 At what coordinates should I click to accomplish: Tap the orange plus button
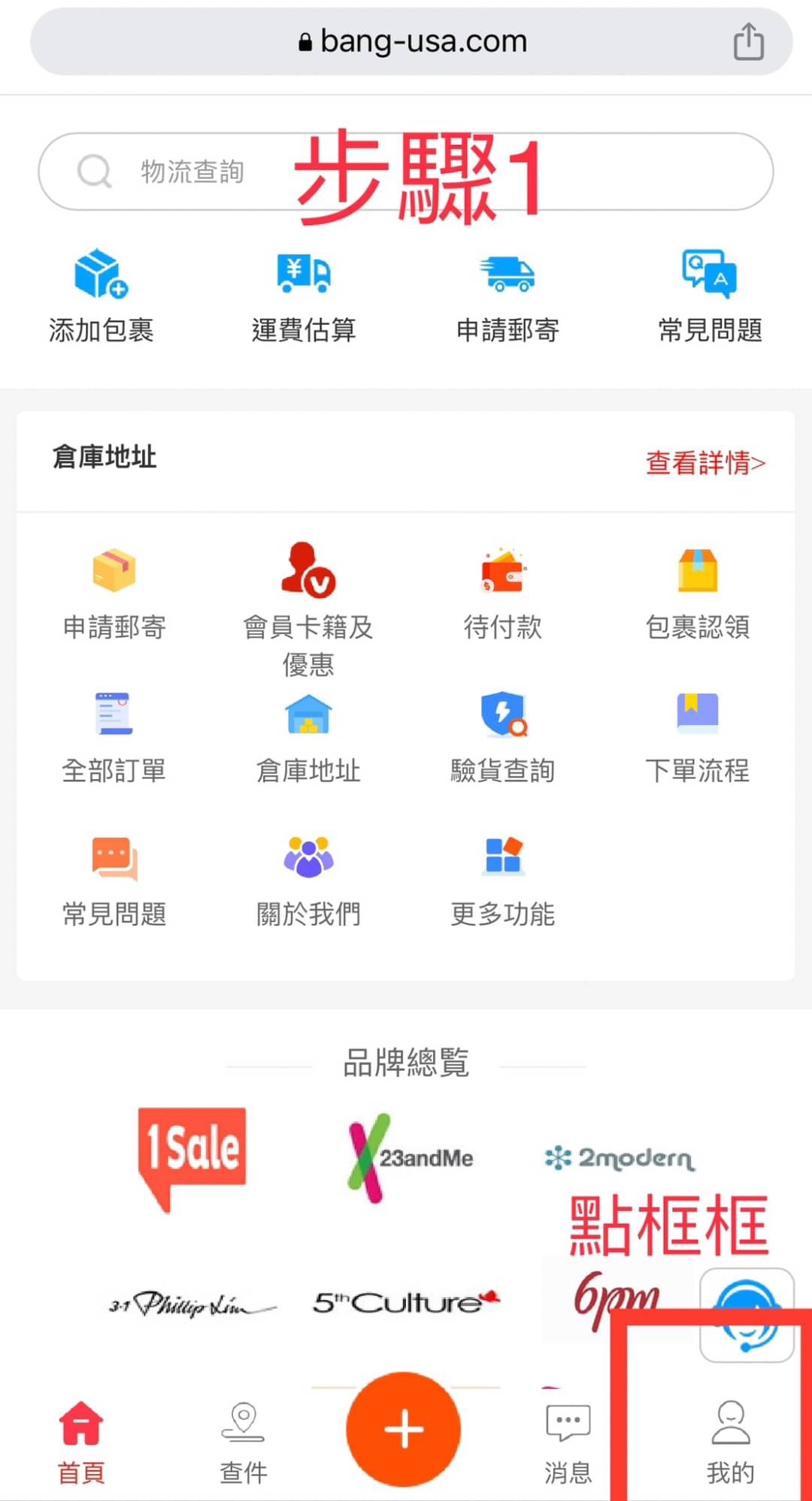[x=404, y=1429]
